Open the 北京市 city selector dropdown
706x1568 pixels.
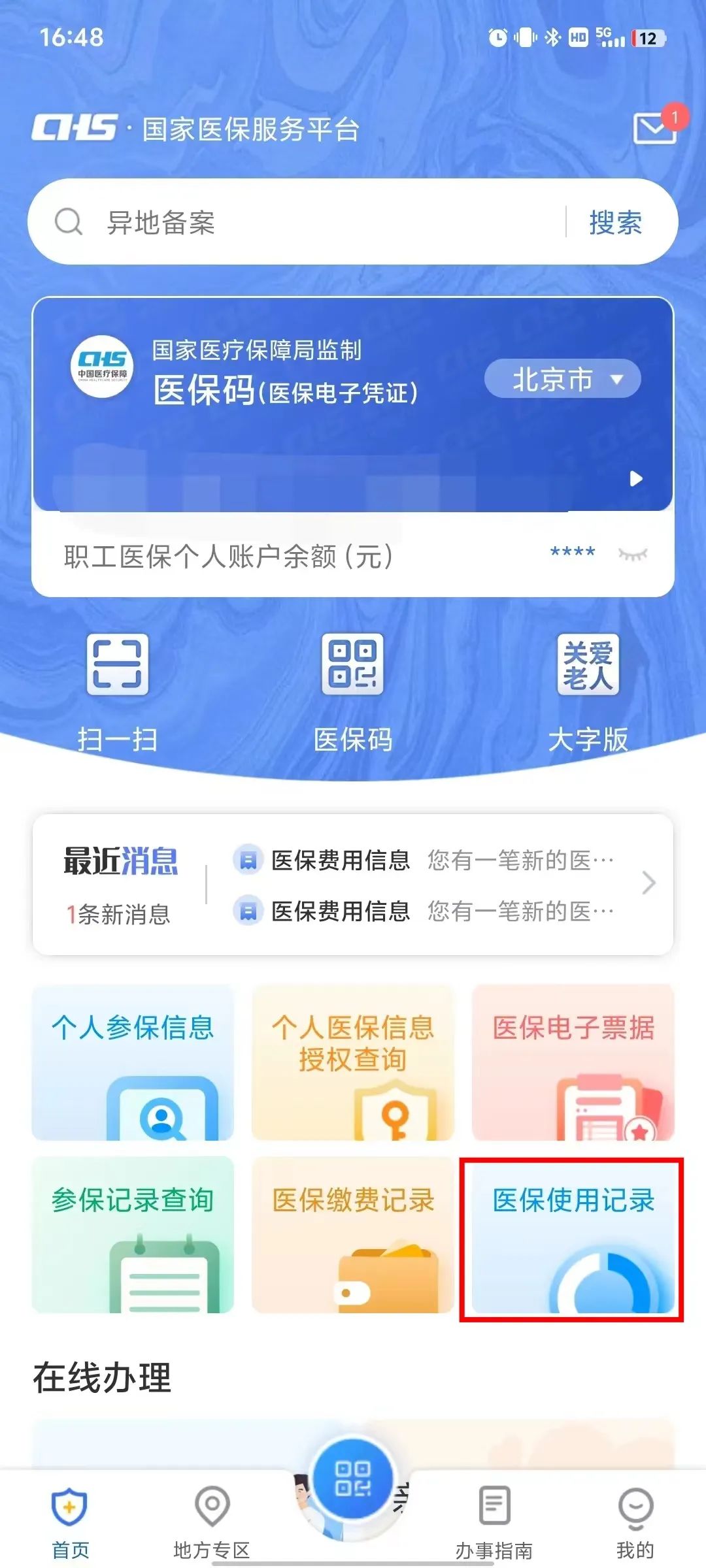click(x=562, y=379)
